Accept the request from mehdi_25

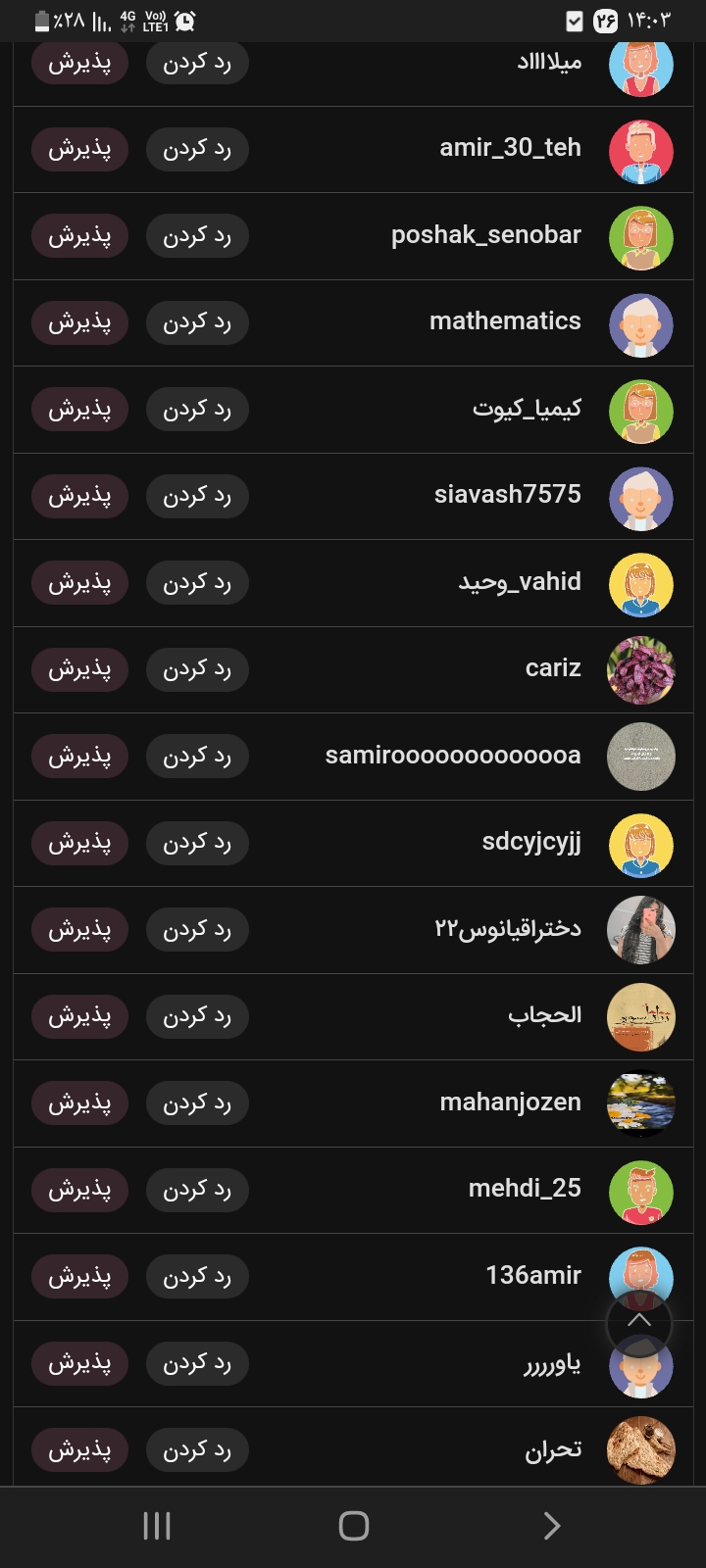point(79,1190)
